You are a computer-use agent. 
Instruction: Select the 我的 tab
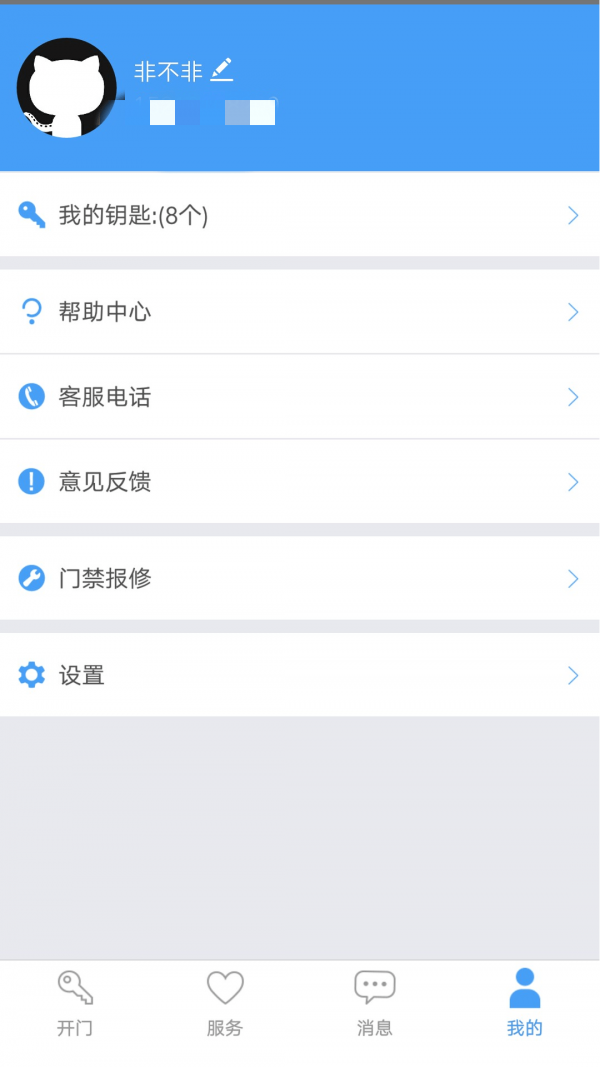[524, 1002]
